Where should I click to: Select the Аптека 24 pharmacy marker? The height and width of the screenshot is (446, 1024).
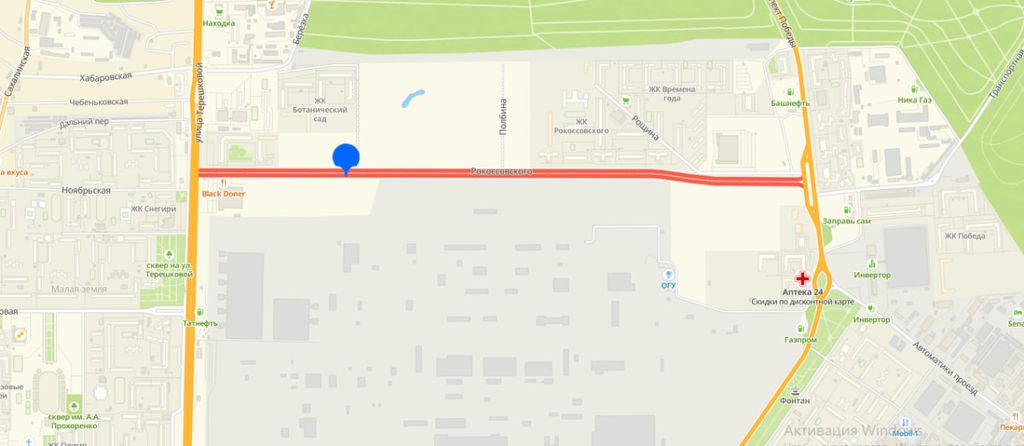(802, 277)
